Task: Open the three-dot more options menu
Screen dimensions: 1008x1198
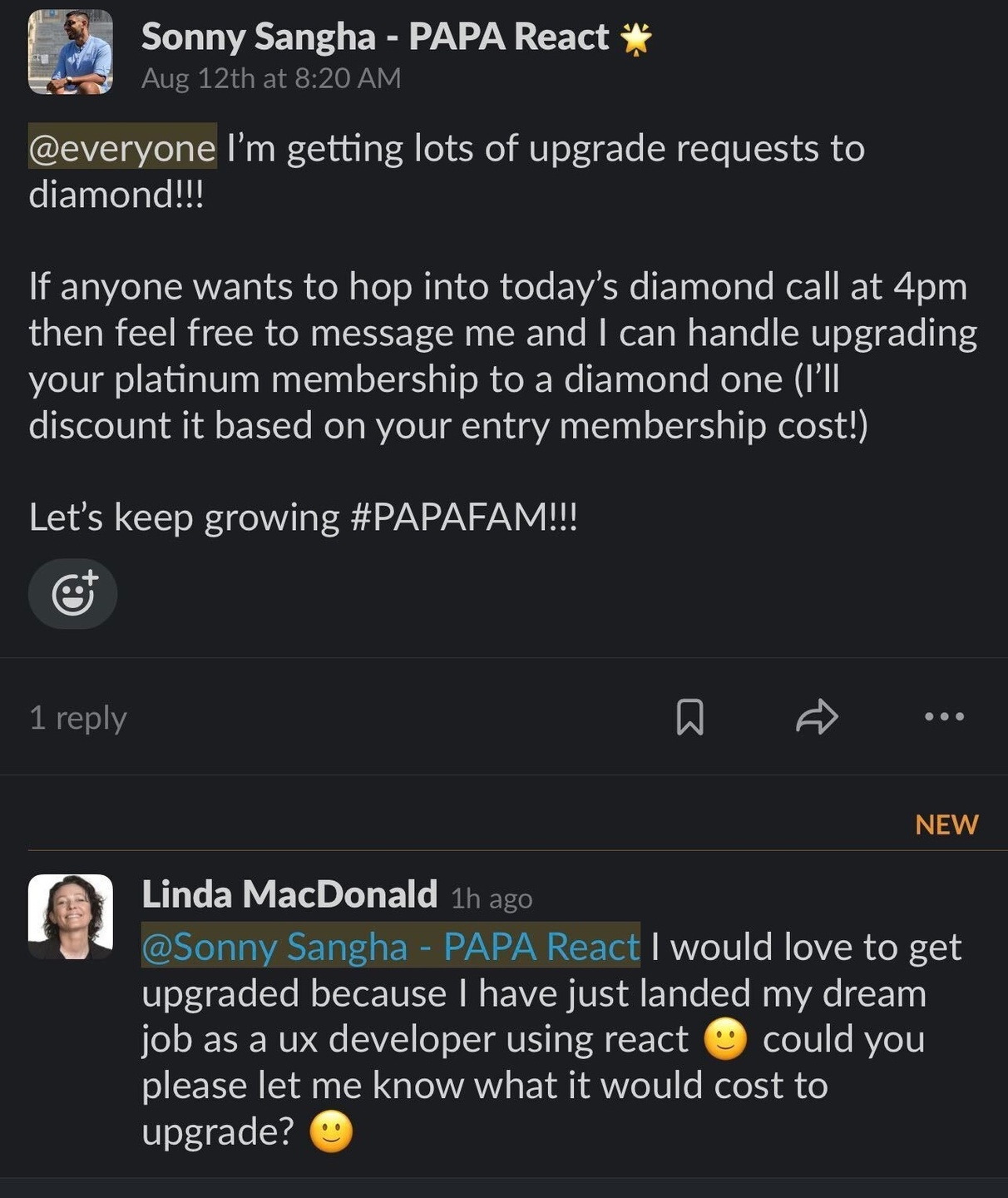Action: (945, 717)
